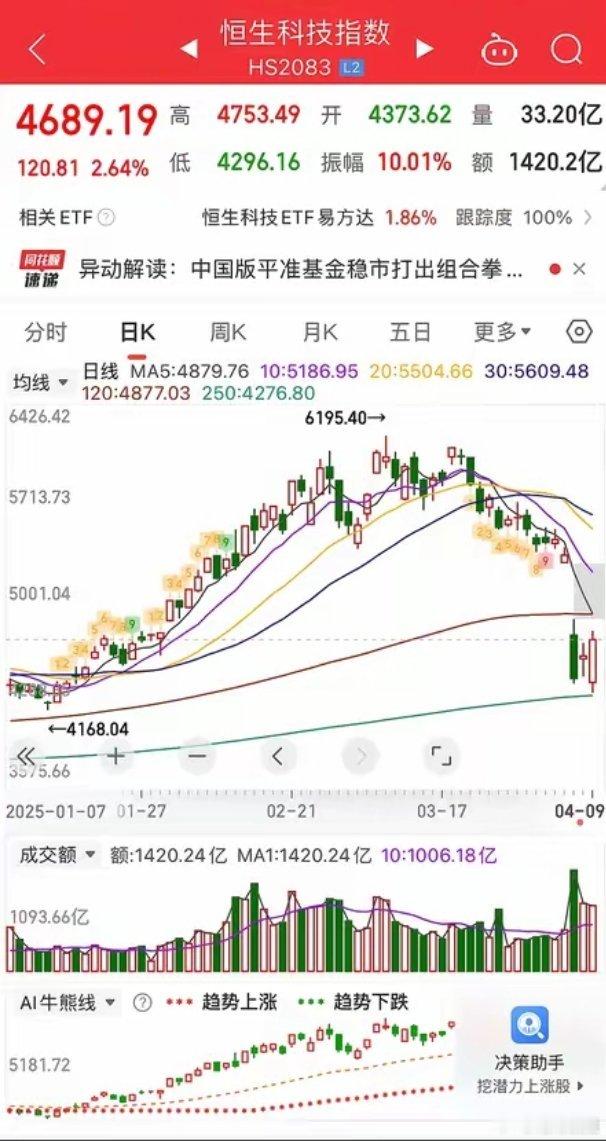Expand the 更多 chart periods dropdown

tap(502, 333)
